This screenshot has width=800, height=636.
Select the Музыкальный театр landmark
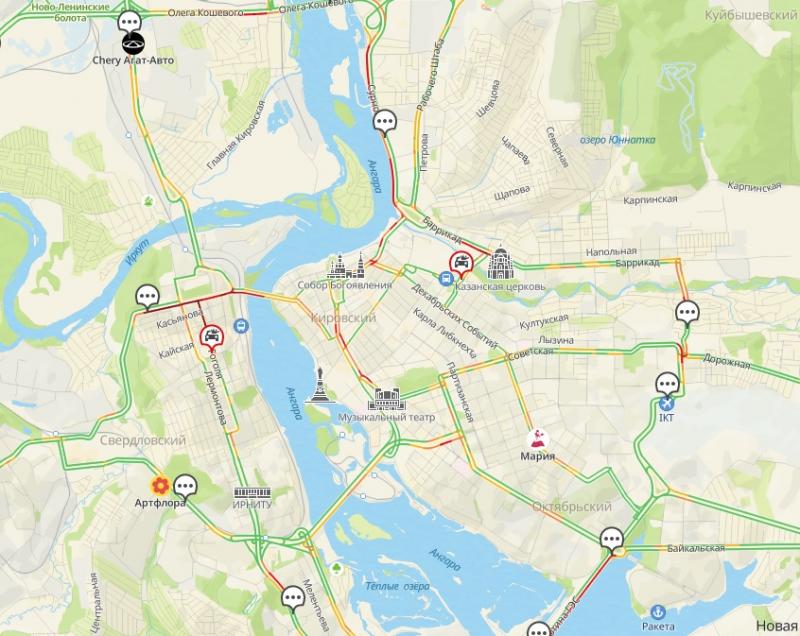(x=386, y=400)
